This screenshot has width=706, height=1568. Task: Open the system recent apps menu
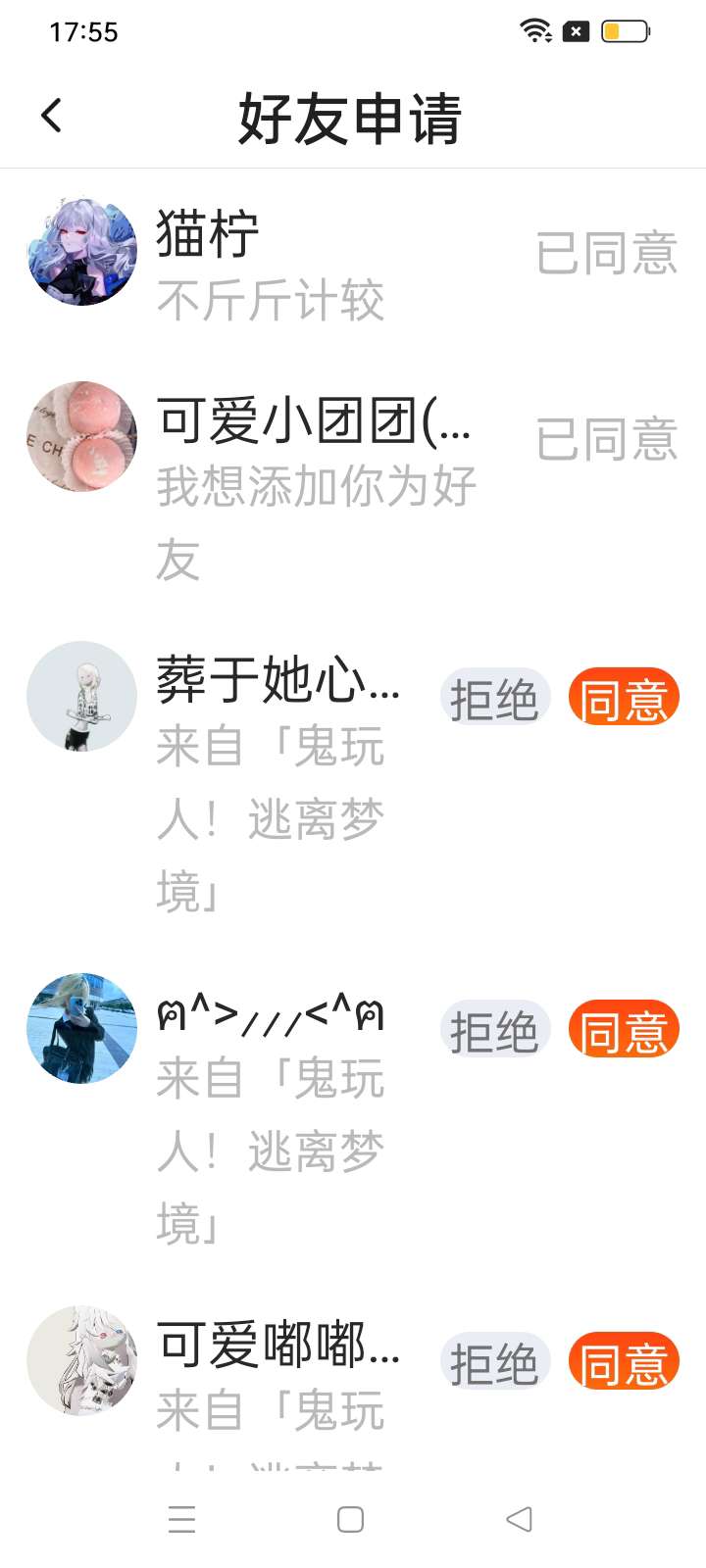pyautogui.click(x=182, y=1519)
